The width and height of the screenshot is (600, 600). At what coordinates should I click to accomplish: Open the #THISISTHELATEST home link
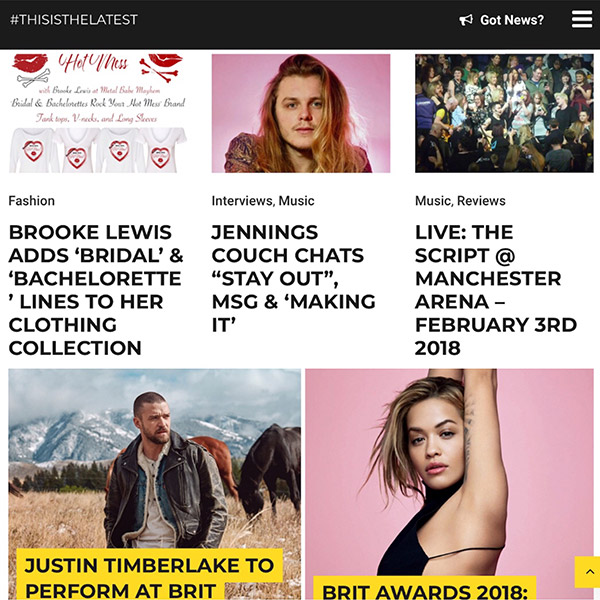[74, 20]
